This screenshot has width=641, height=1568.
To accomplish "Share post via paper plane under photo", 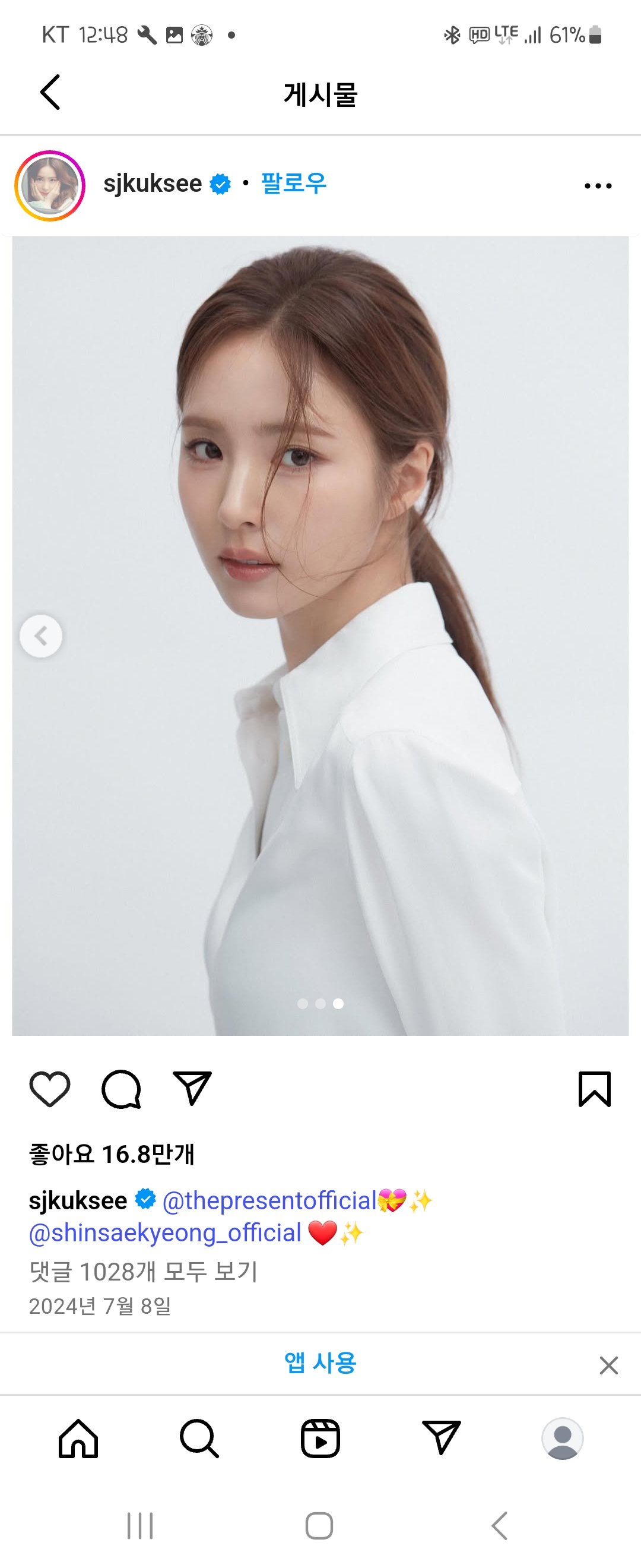I will pyautogui.click(x=192, y=1089).
